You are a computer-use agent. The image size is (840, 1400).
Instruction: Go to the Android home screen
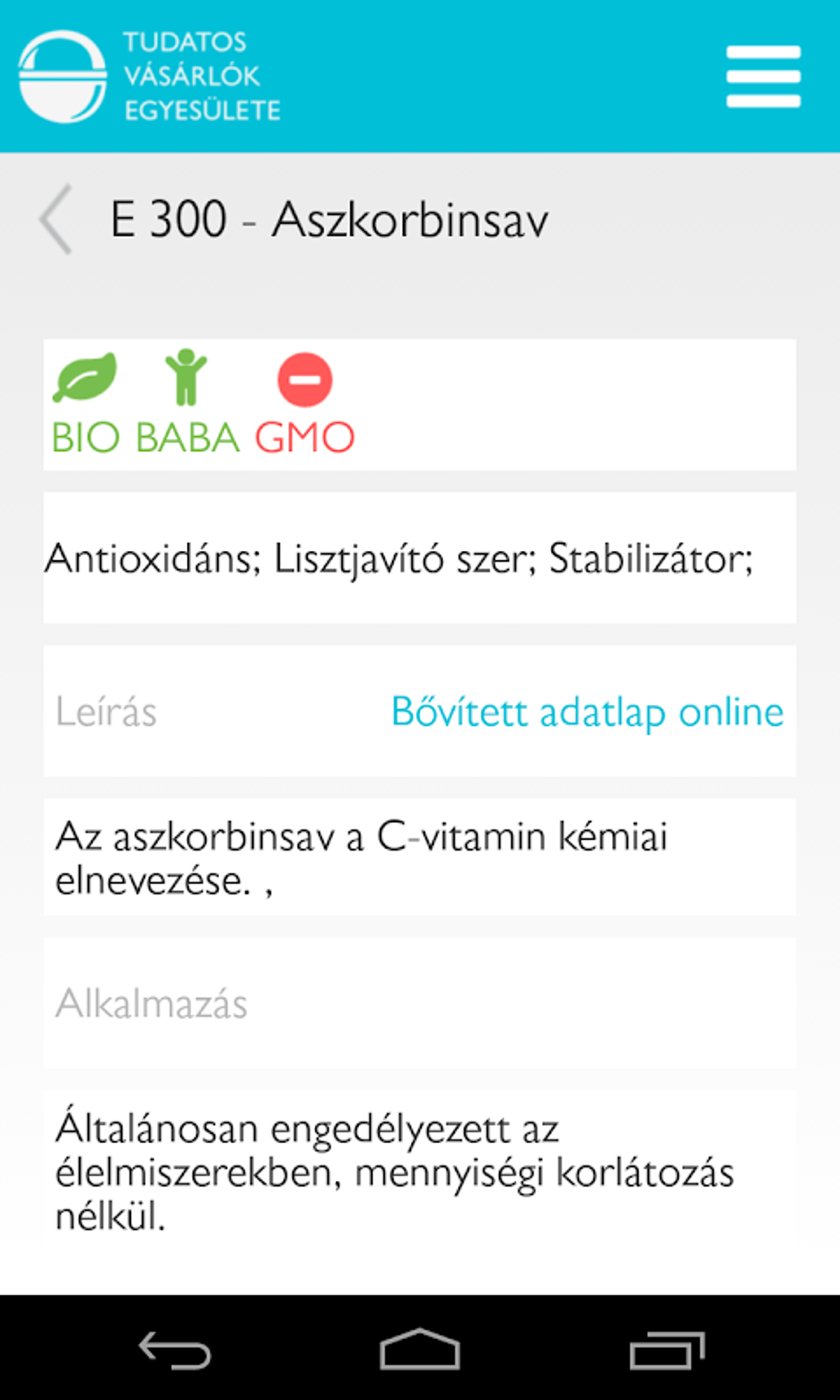[x=419, y=1351]
